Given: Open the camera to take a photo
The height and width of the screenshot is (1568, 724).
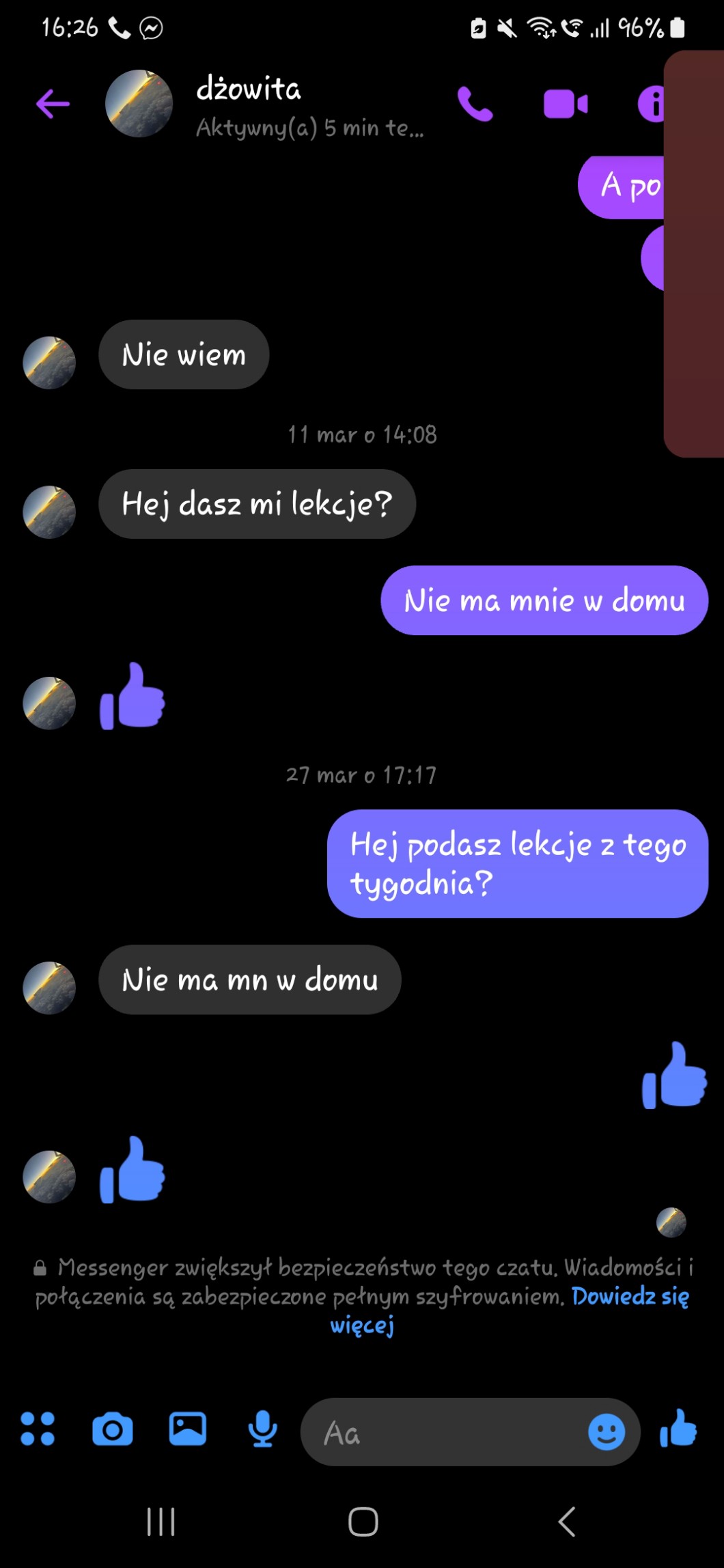Looking at the screenshot, I should [113, 1429].
